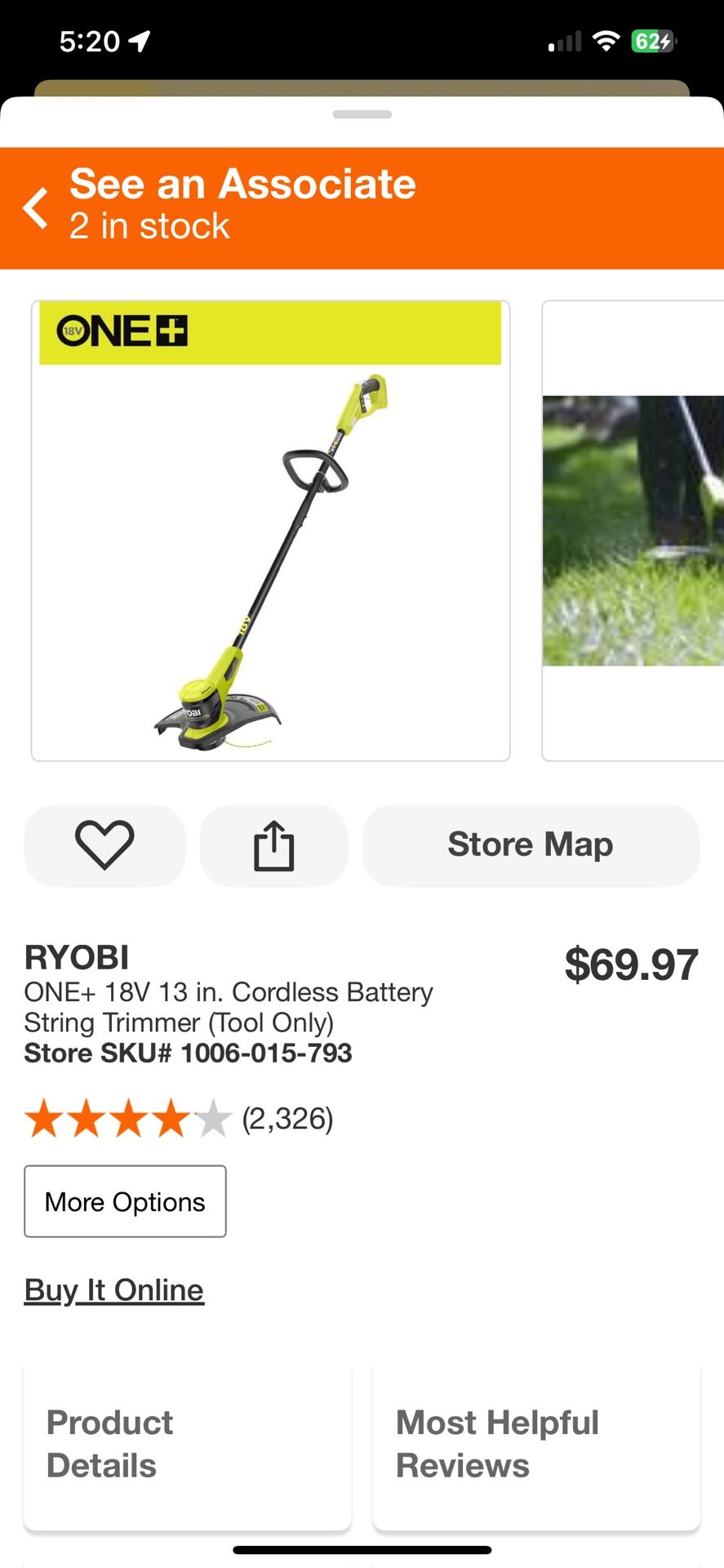
Task: Open the Store Map
Action: 531,845
